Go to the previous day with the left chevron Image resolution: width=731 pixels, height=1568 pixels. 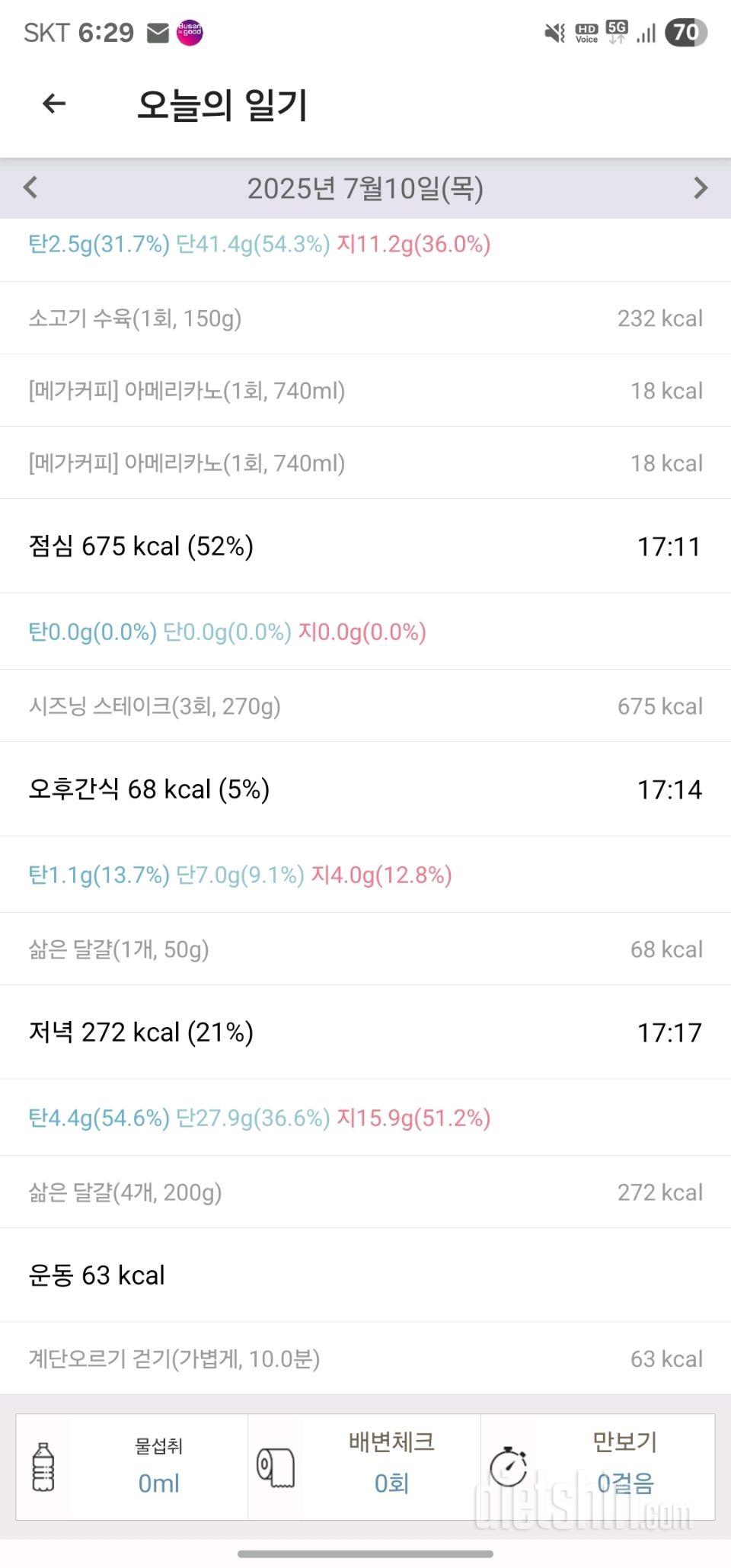[30, 187]
